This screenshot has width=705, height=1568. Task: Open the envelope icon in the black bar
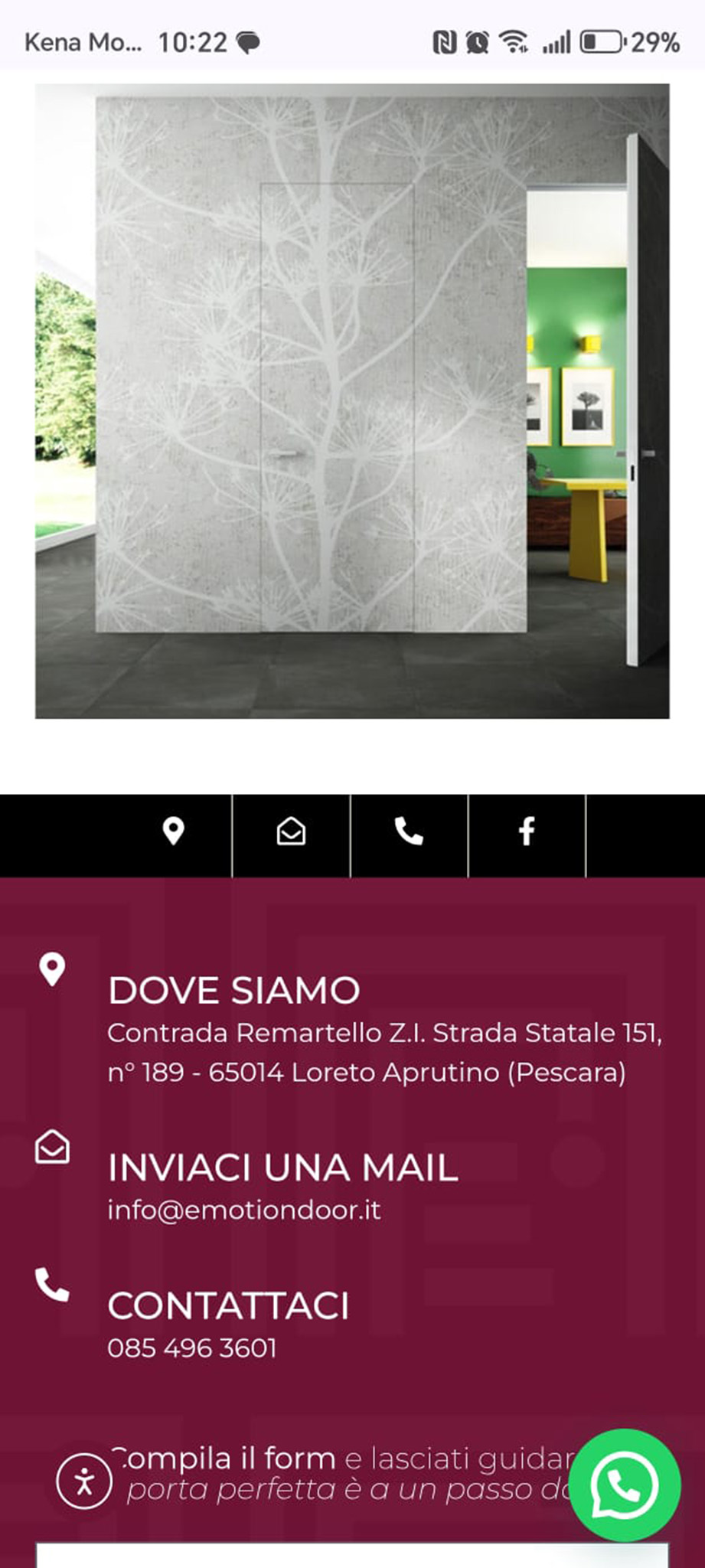(x=291, y=831)
